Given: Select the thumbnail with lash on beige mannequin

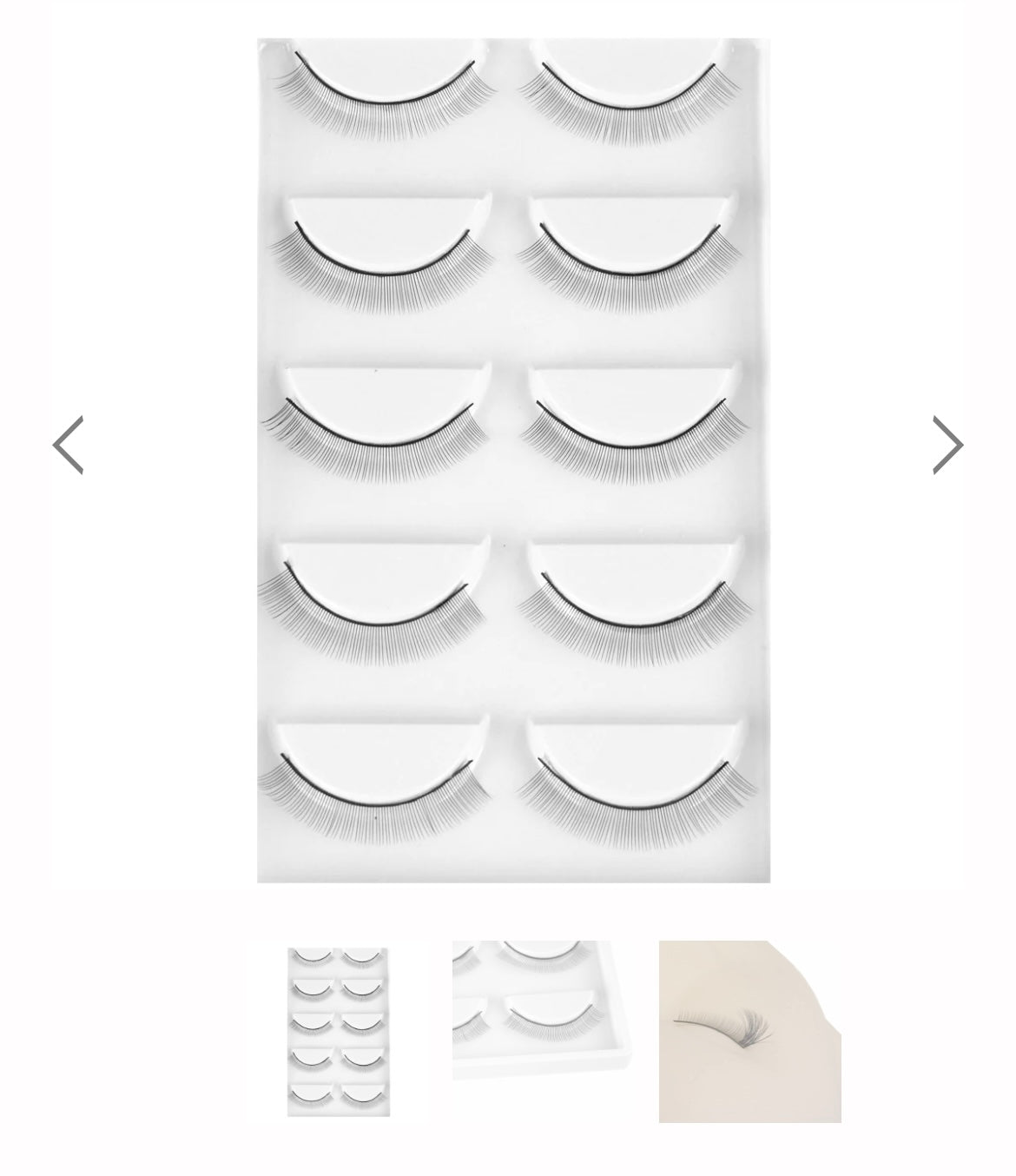Looking at the screenshot, I should 749,1031.
